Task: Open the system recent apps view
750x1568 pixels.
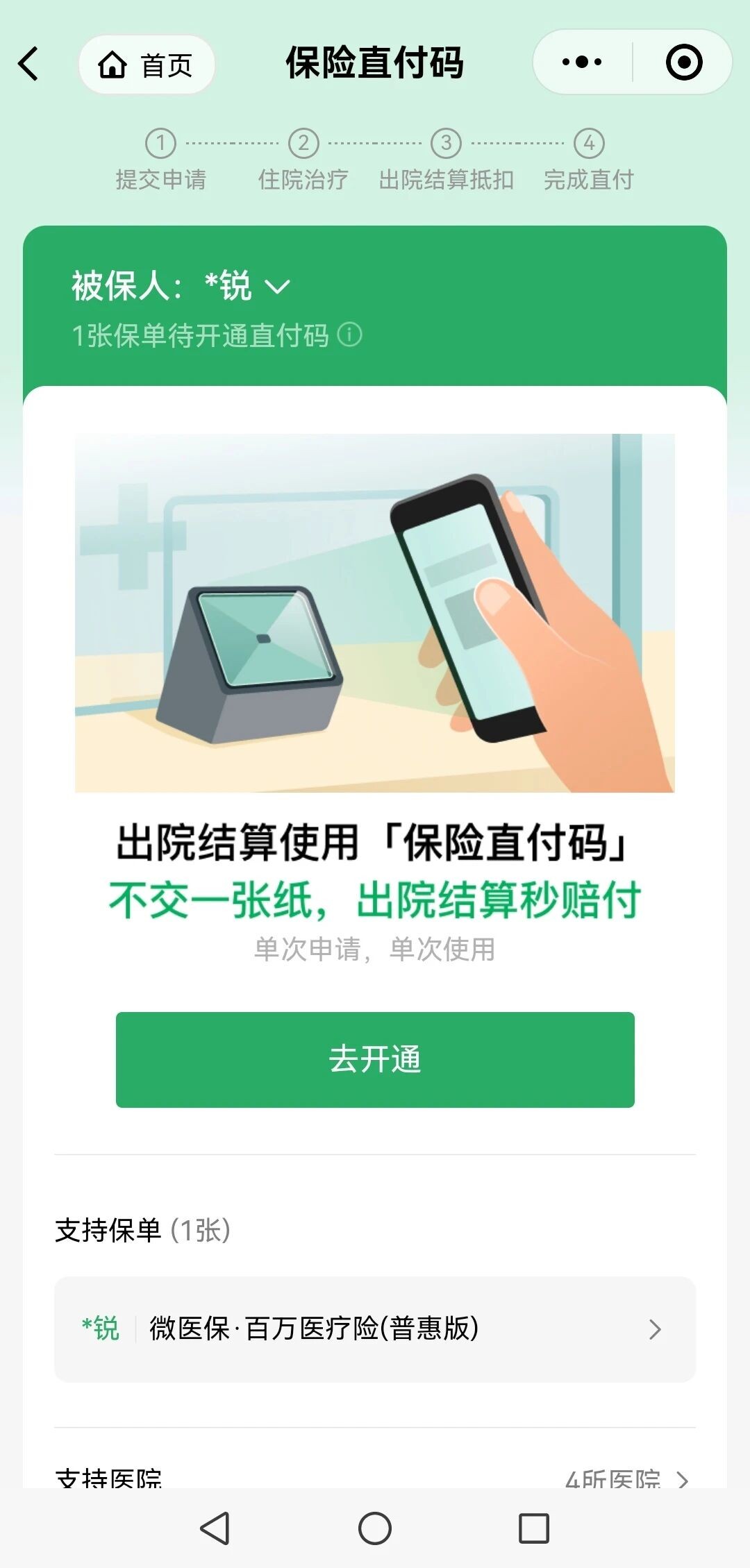Action: [533, 1528]
